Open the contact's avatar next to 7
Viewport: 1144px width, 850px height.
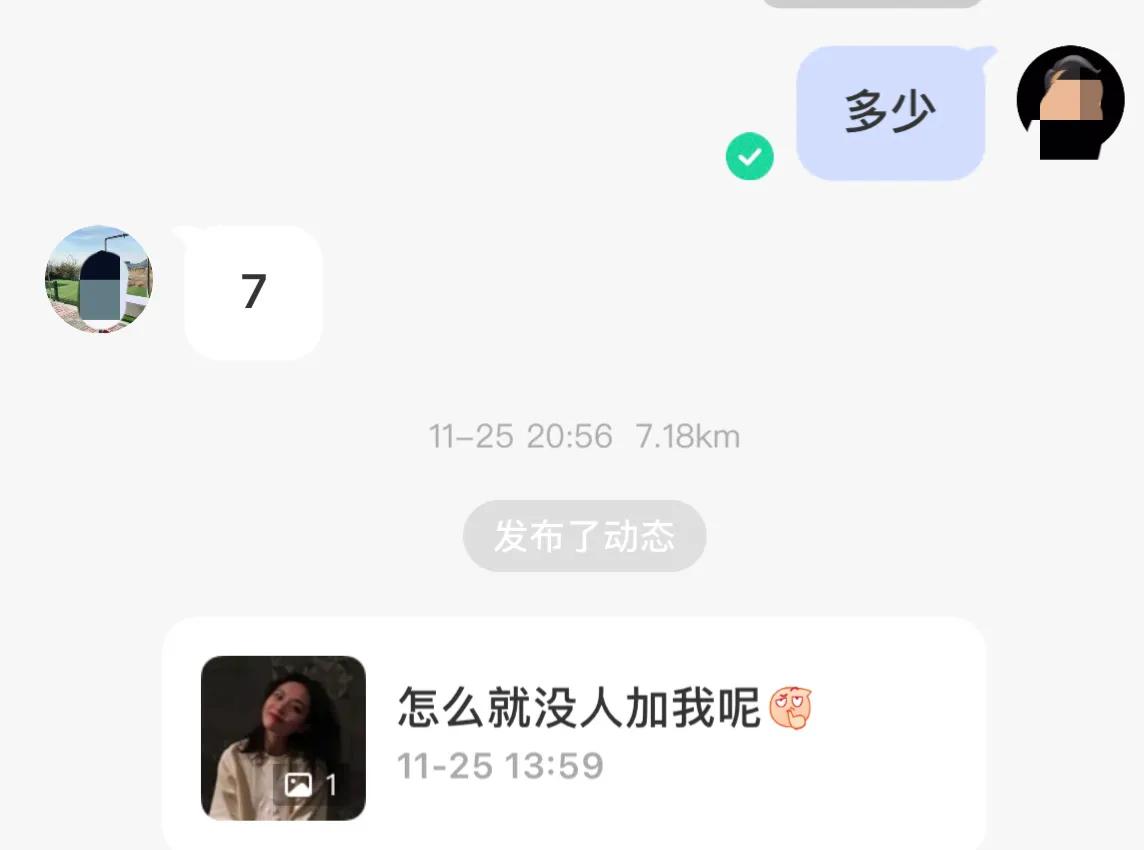(99, 279)
